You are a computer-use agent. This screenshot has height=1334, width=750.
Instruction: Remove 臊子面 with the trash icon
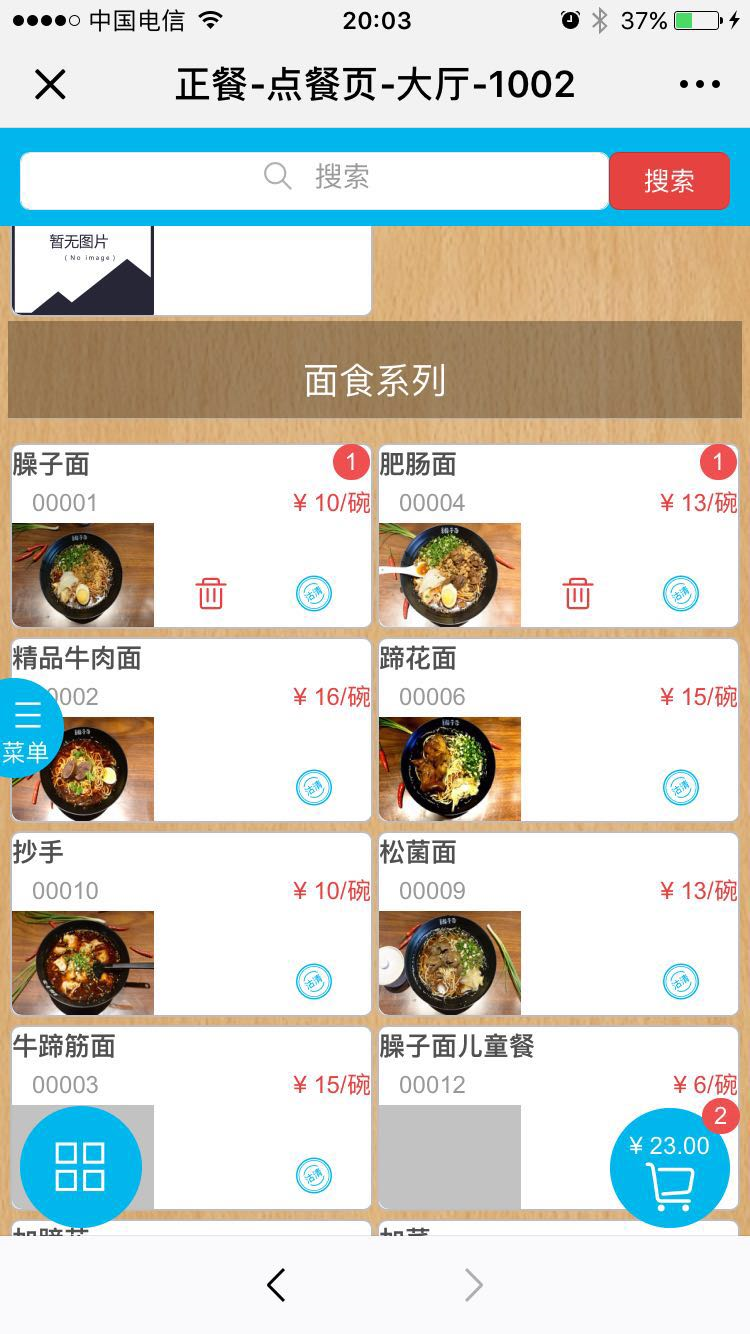coord(210,593)
